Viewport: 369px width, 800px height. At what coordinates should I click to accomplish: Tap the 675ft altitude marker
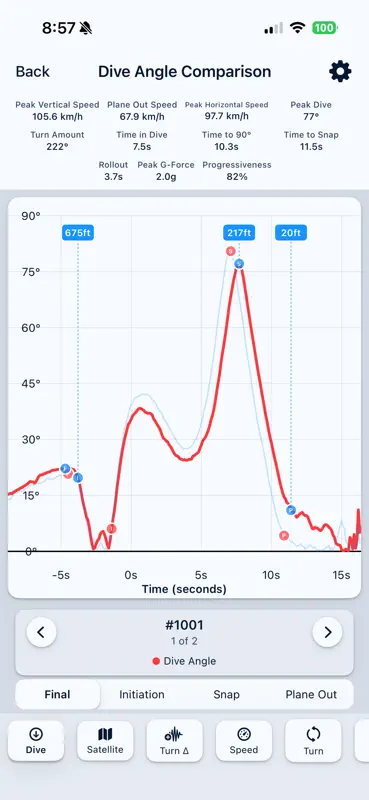(x=78, y=233)
